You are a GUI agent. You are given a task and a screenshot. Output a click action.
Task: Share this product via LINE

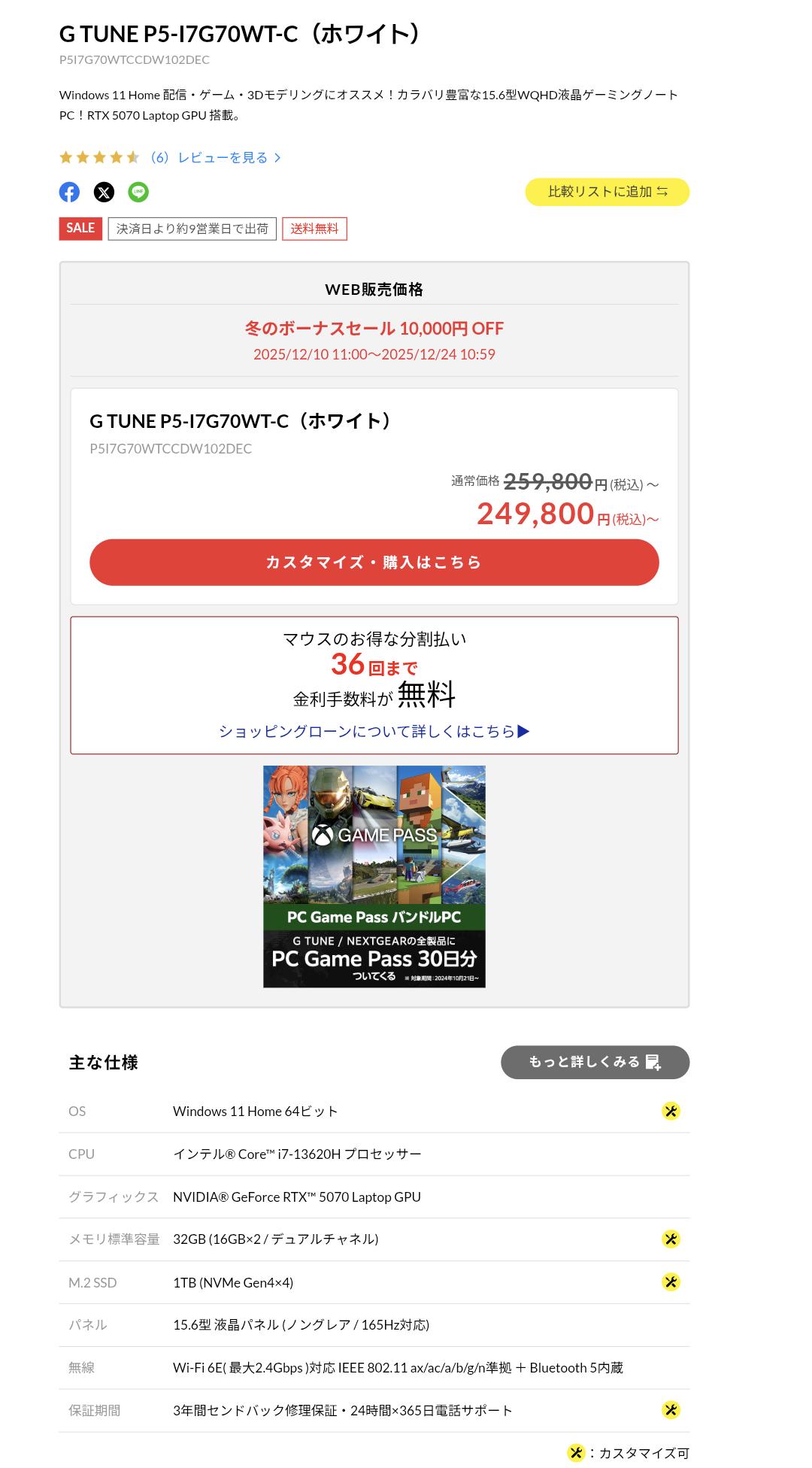point(138,192)
